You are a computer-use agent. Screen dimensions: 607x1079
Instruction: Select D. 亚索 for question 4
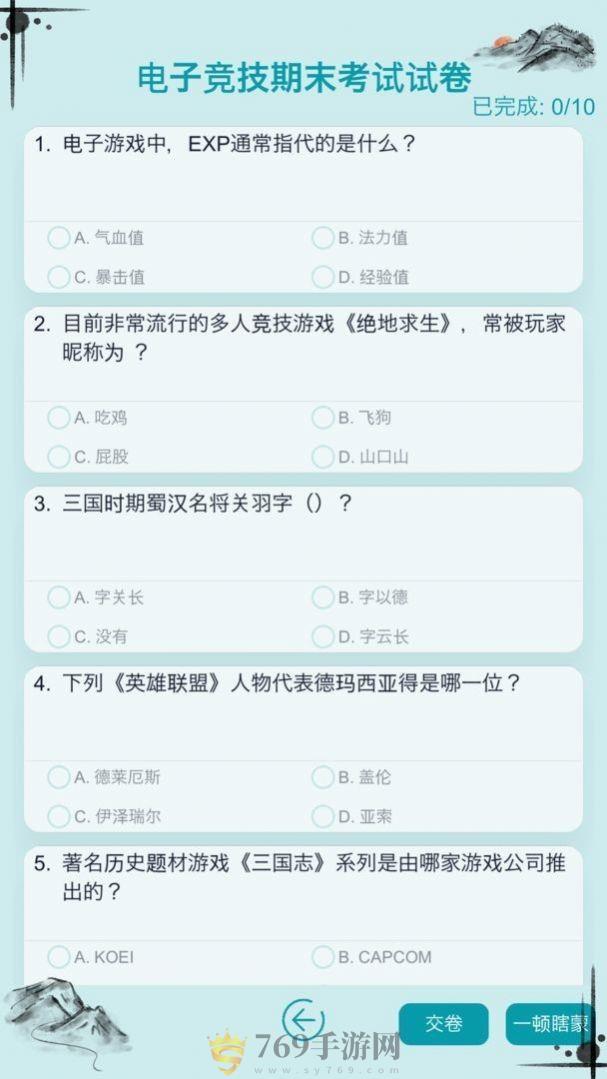[352, 817]
